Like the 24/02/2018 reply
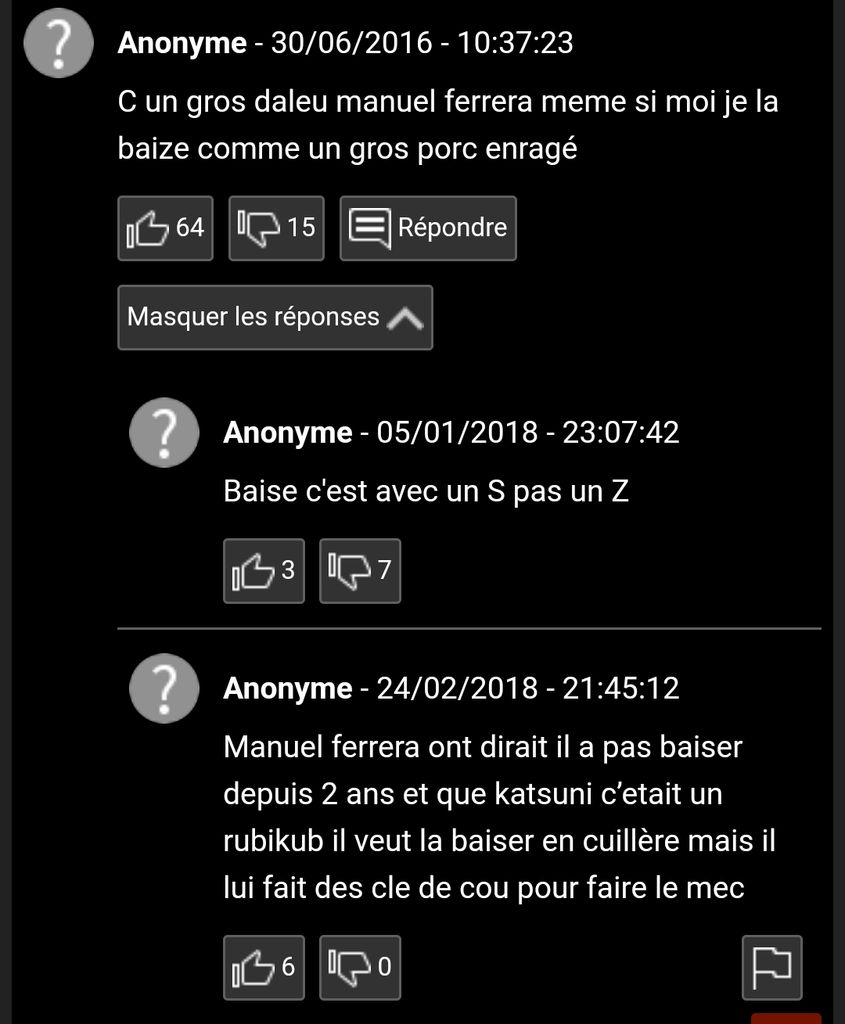845x1024 pixels. coord(264,967)
